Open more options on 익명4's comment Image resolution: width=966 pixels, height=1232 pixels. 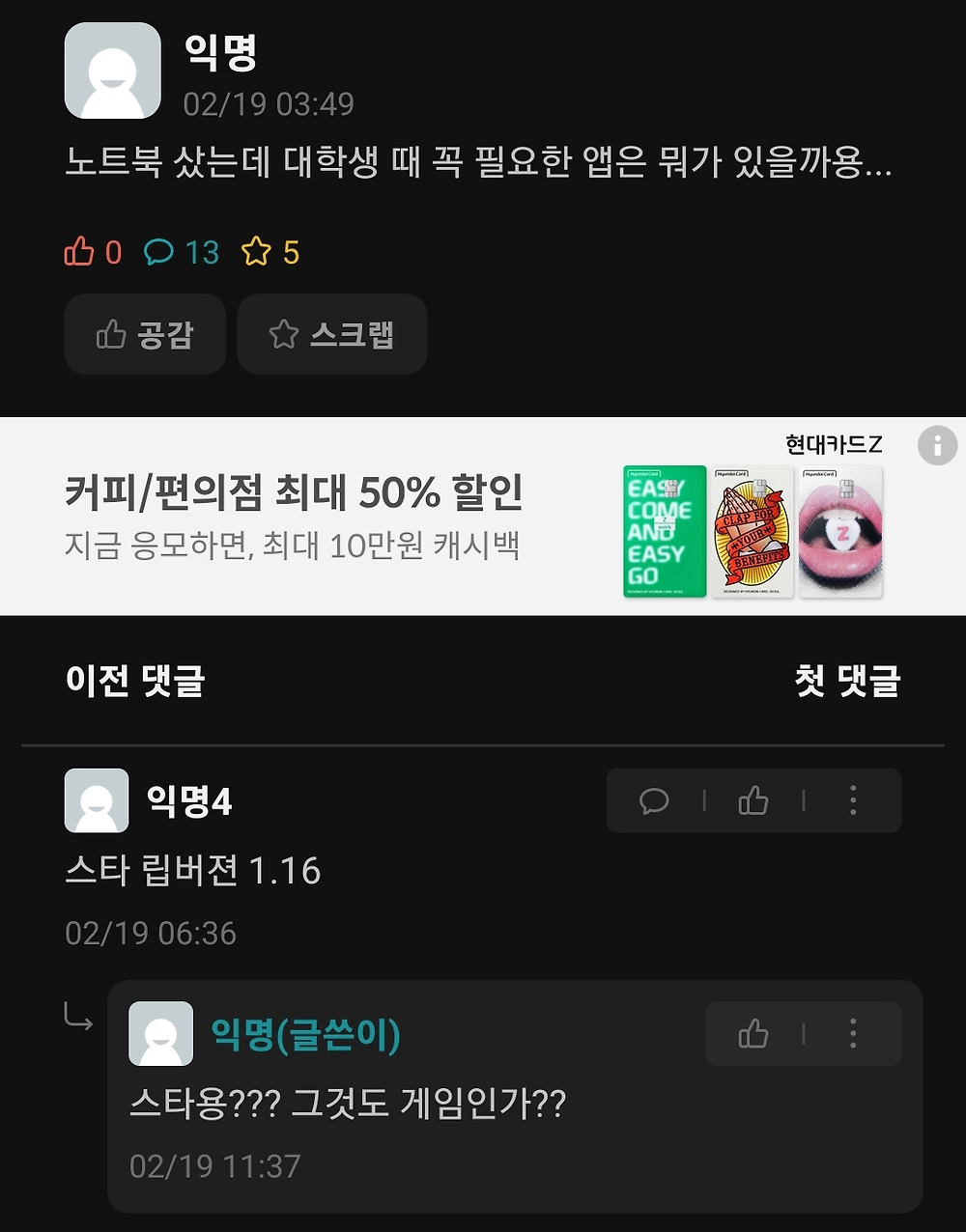[852, 800]
